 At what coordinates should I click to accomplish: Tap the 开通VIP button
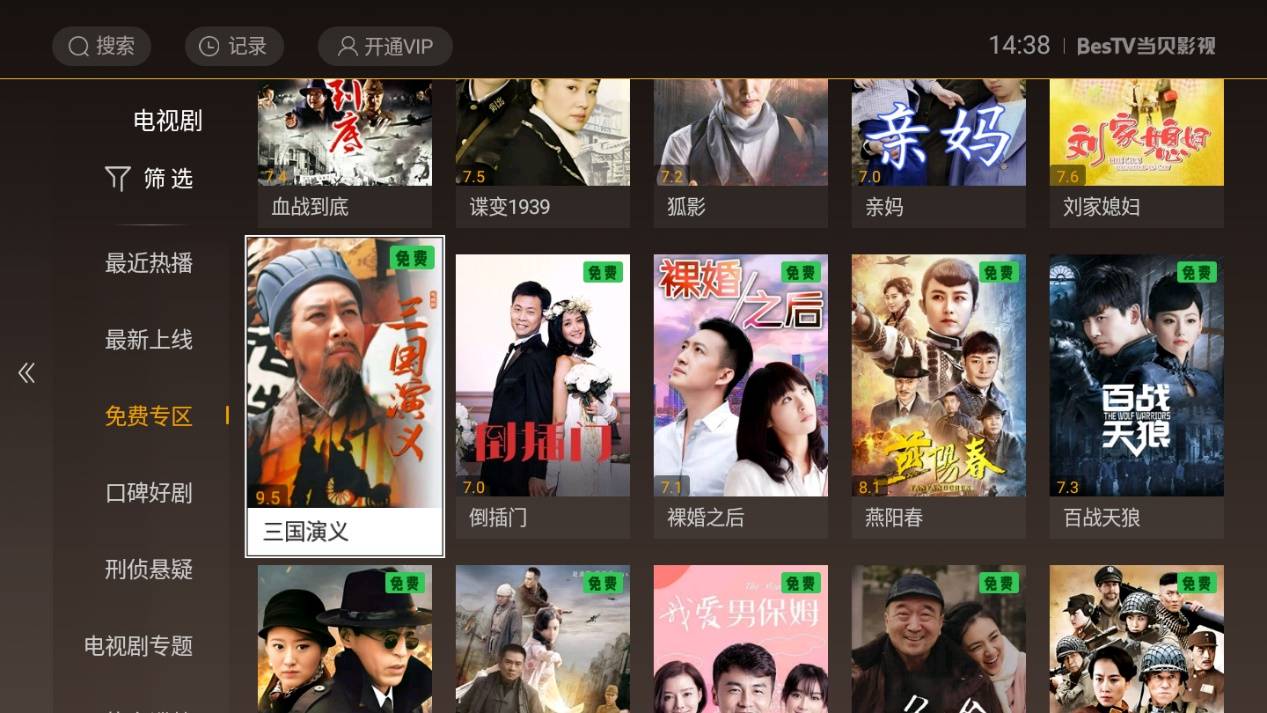point(385,46)
